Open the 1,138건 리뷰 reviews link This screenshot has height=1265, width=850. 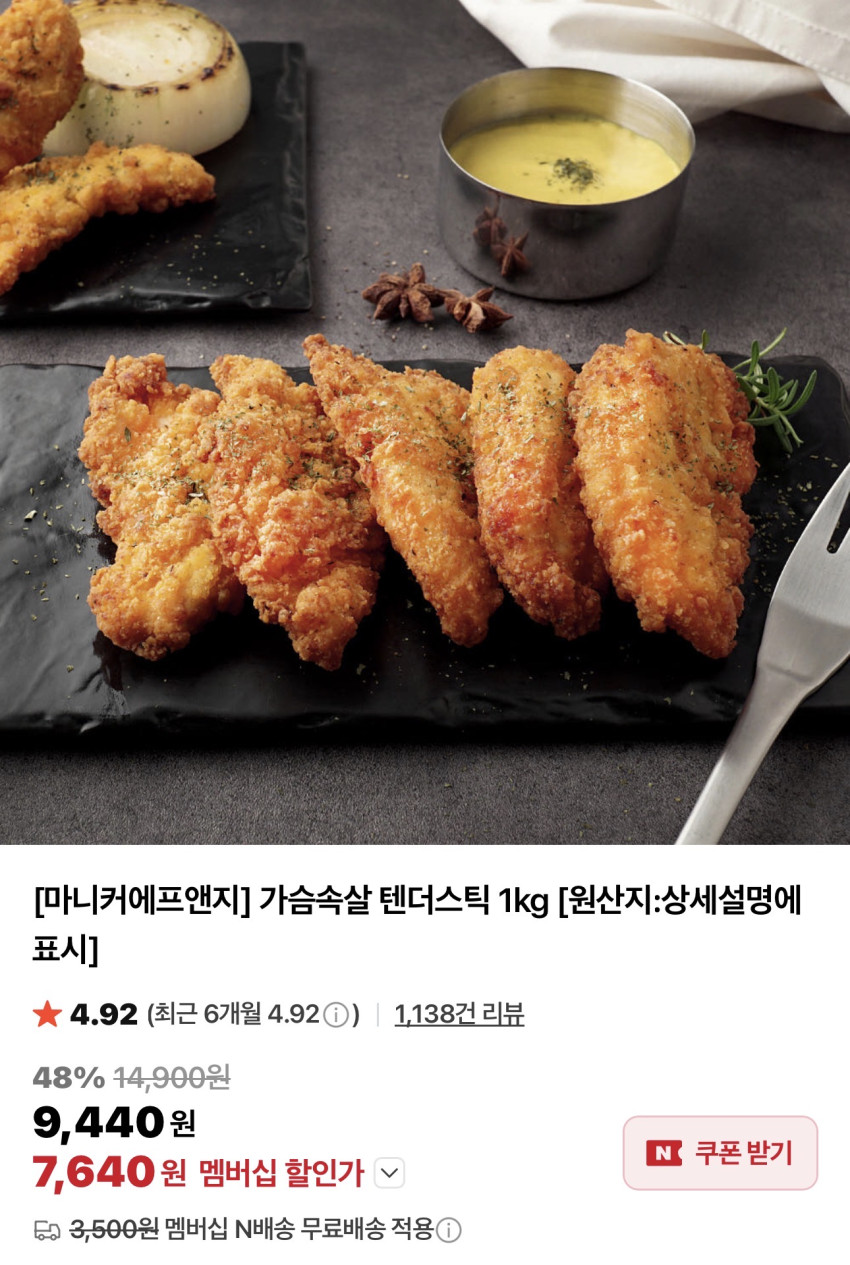click(459, 1015)
